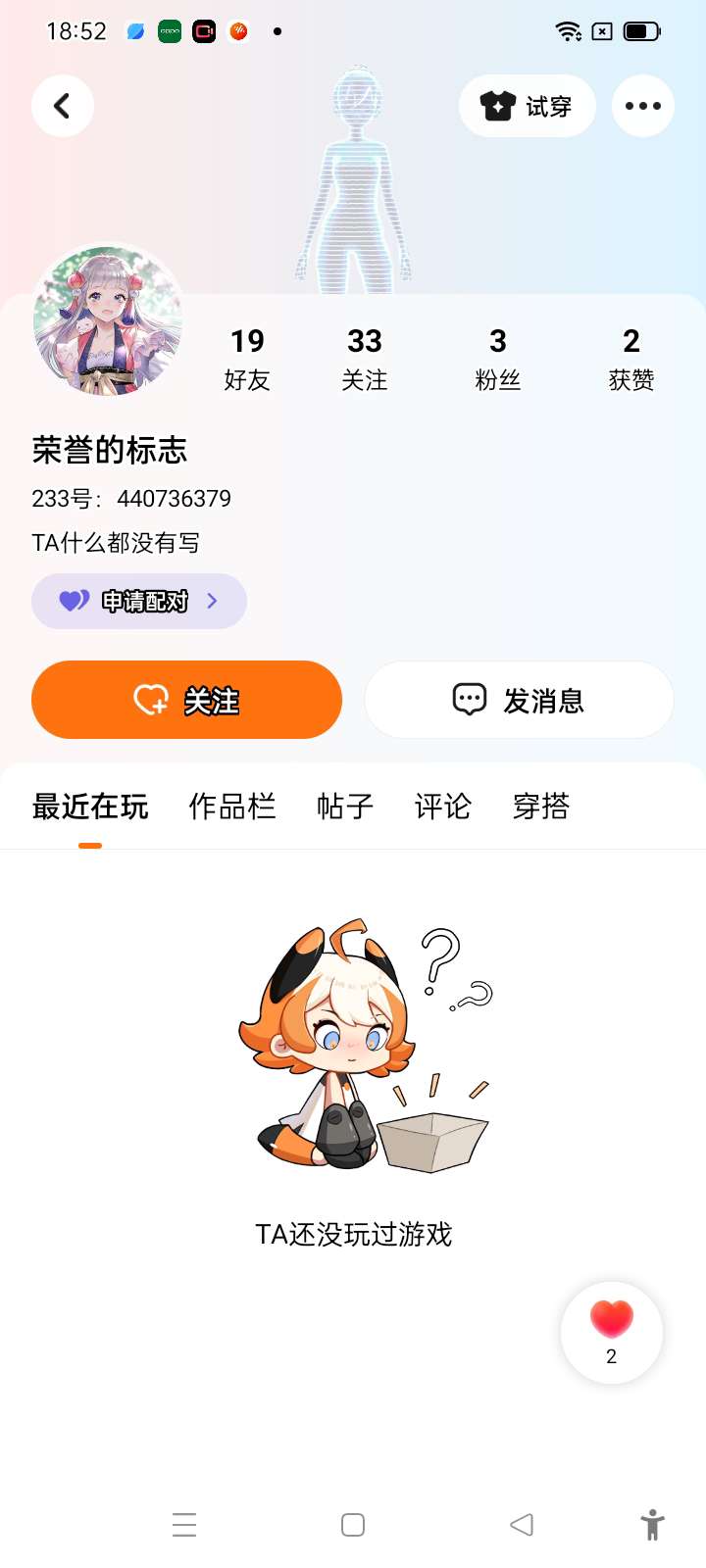
Task: Tap the floating red heart like button
Action: 612,1331
